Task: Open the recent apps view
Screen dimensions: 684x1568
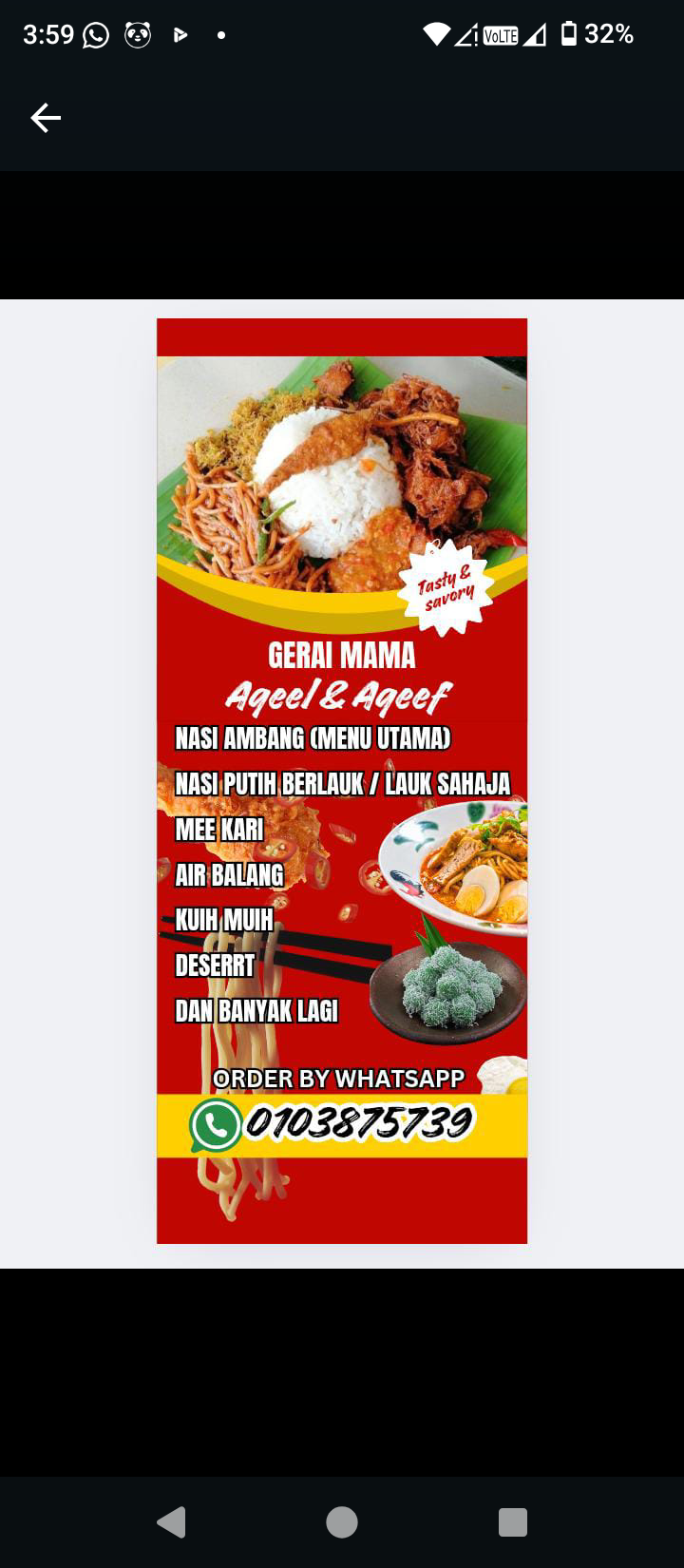Action: [x=513, y=1521]
